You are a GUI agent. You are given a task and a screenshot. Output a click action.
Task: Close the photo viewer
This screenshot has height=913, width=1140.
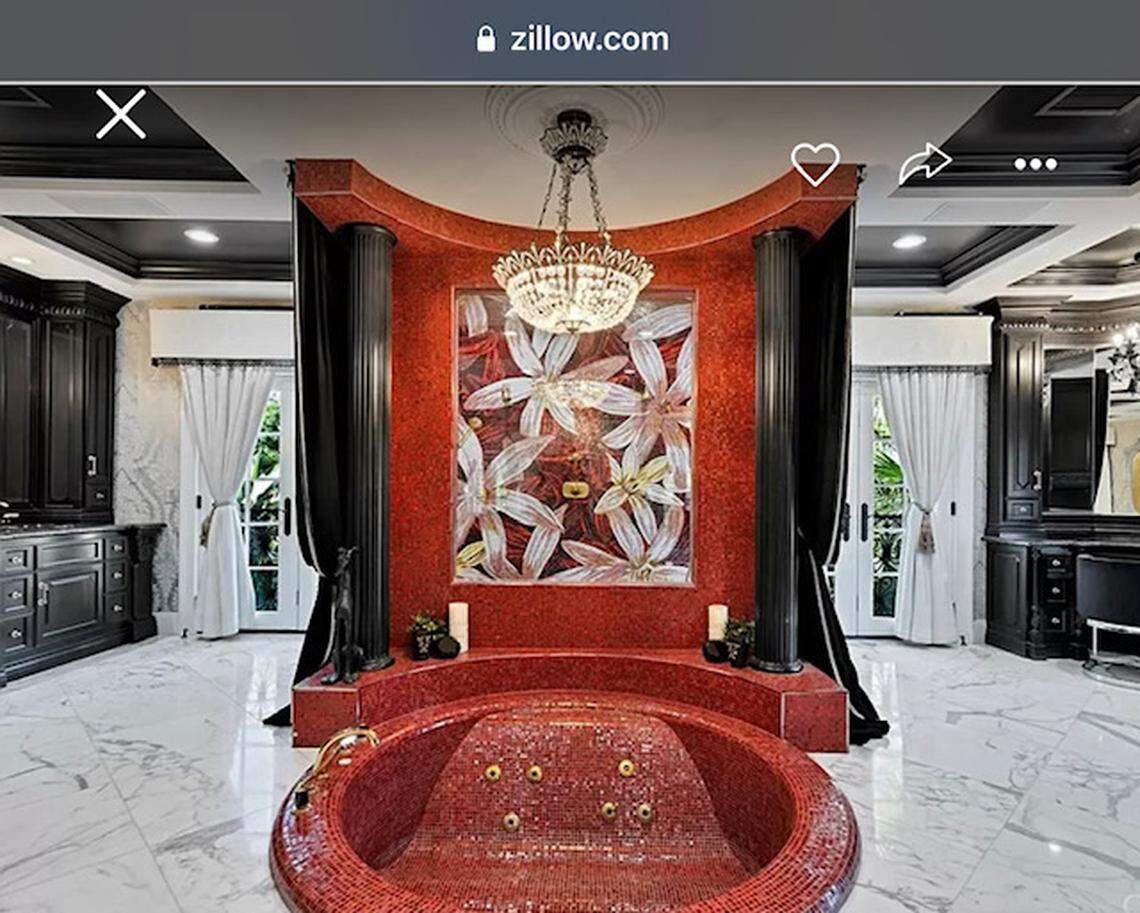(121, 114)
